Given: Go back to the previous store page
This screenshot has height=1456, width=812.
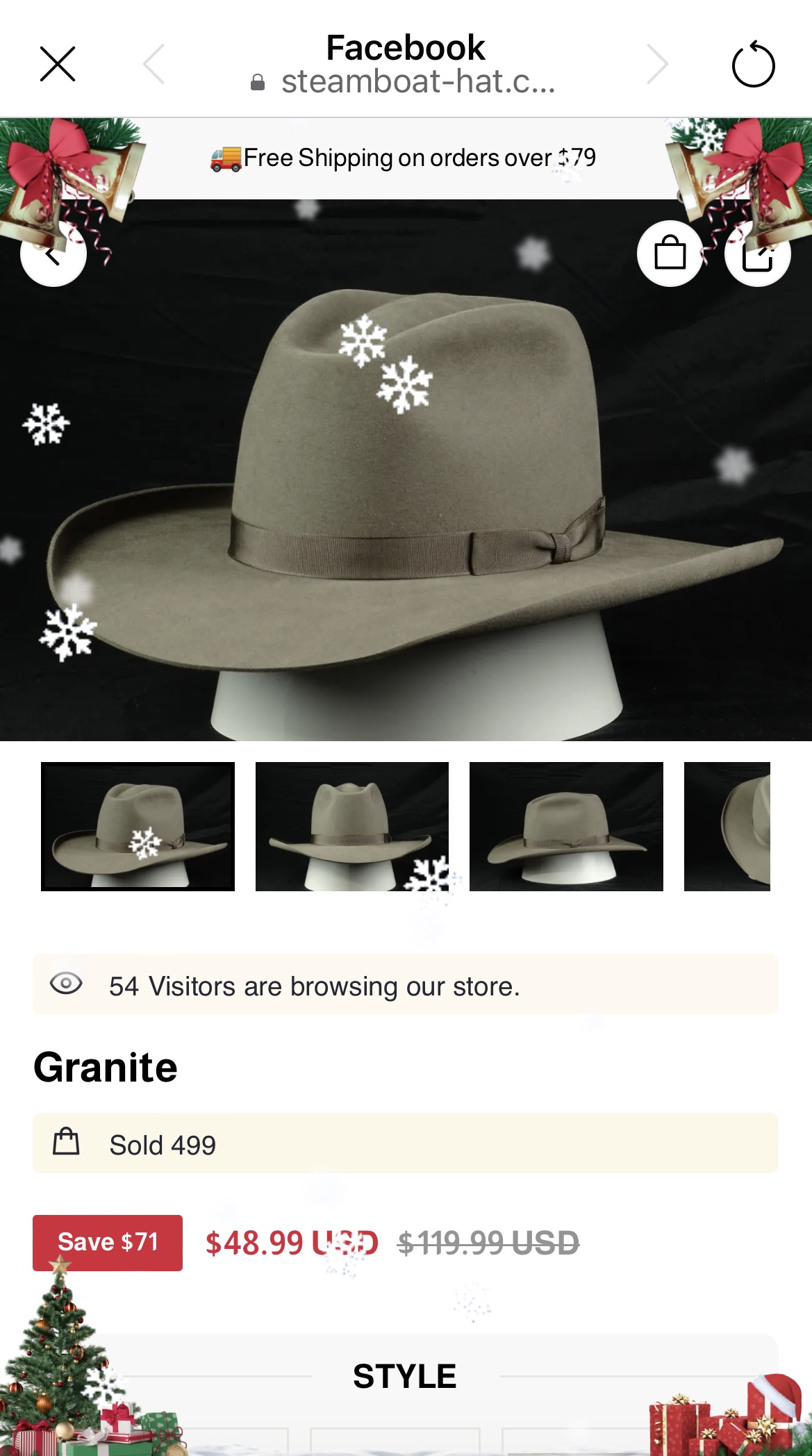Looking at the screenshot, I should tap(53, 254).
